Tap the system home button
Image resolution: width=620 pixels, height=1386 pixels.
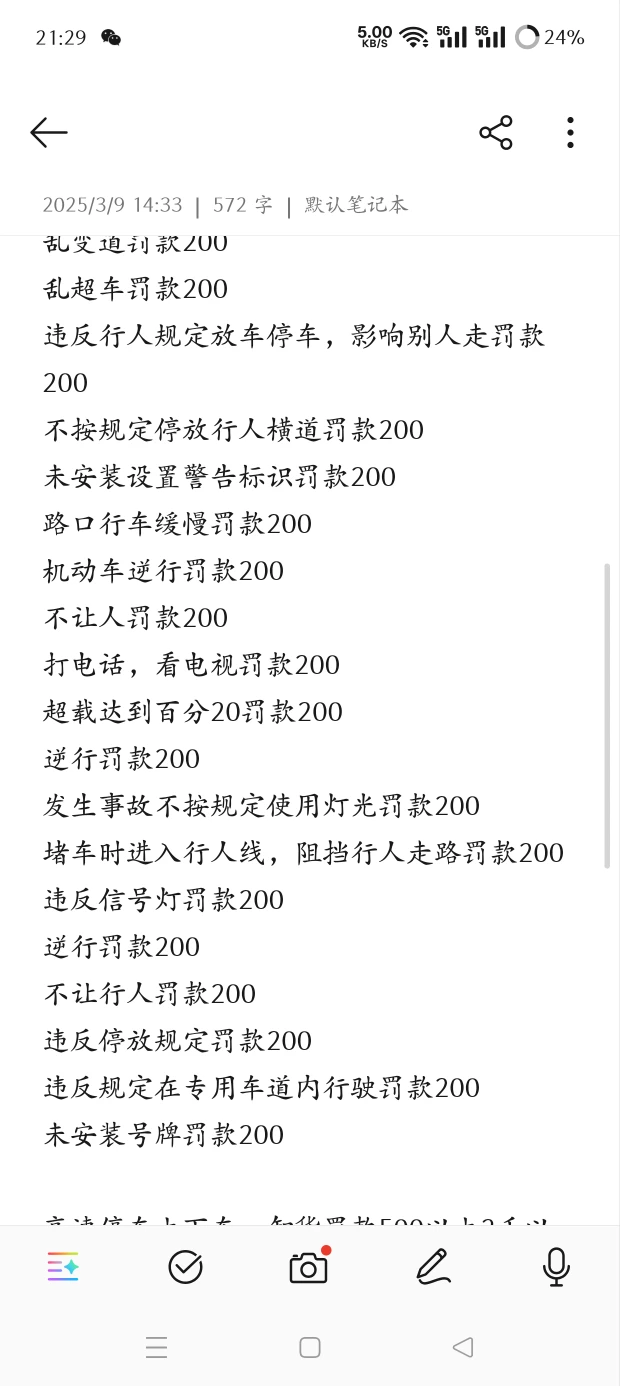(310, 1347)
